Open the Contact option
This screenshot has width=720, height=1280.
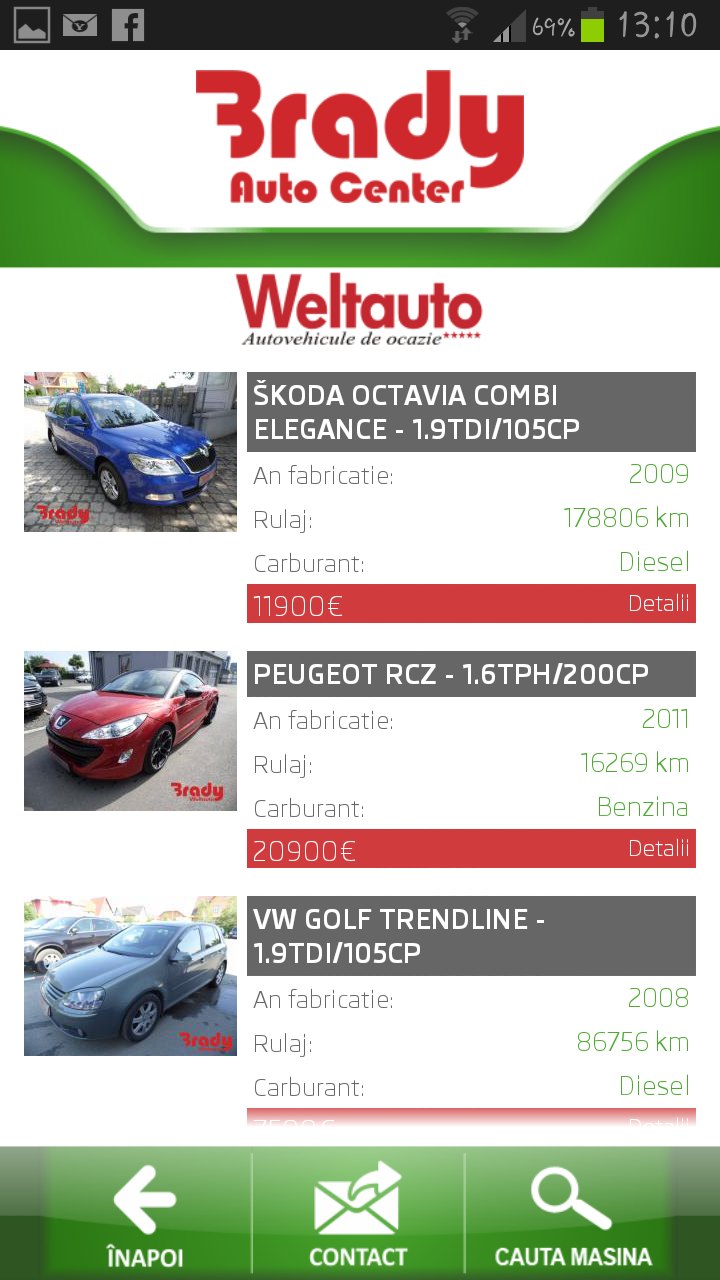point(358,1214)
